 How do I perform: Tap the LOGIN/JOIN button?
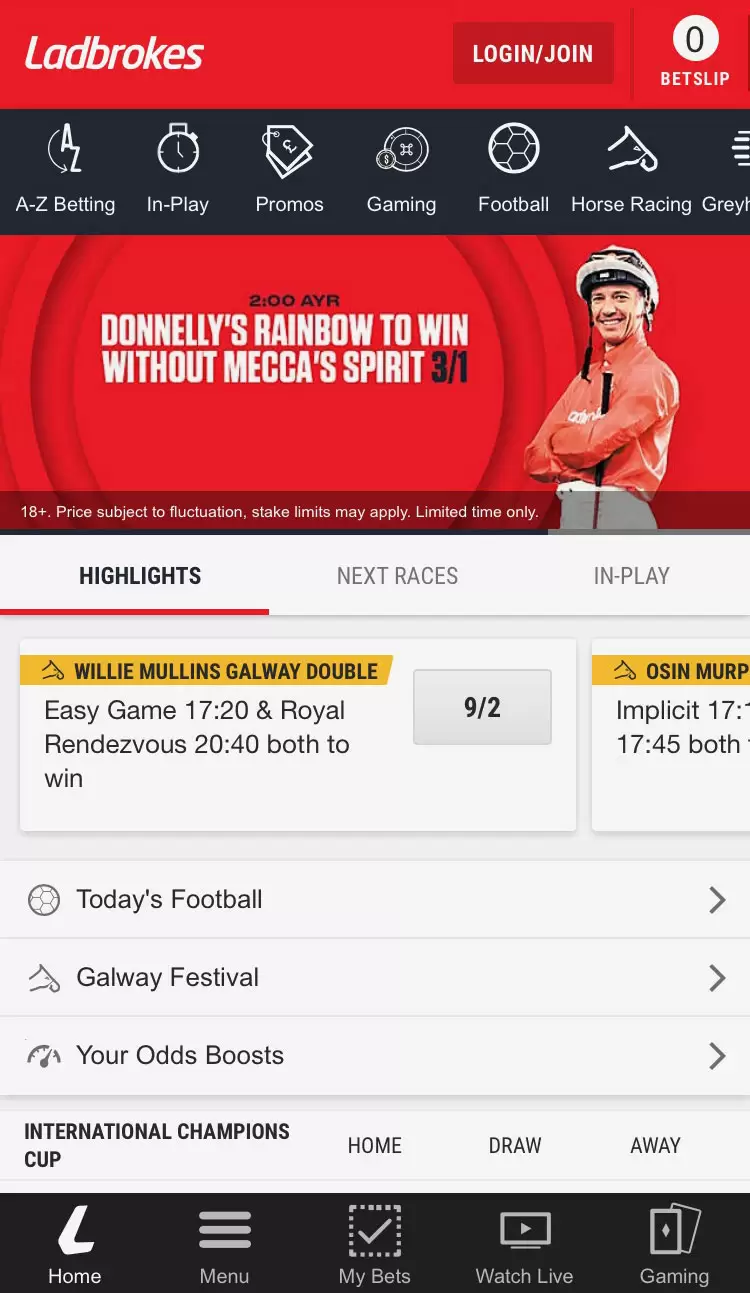pos(532,54)
